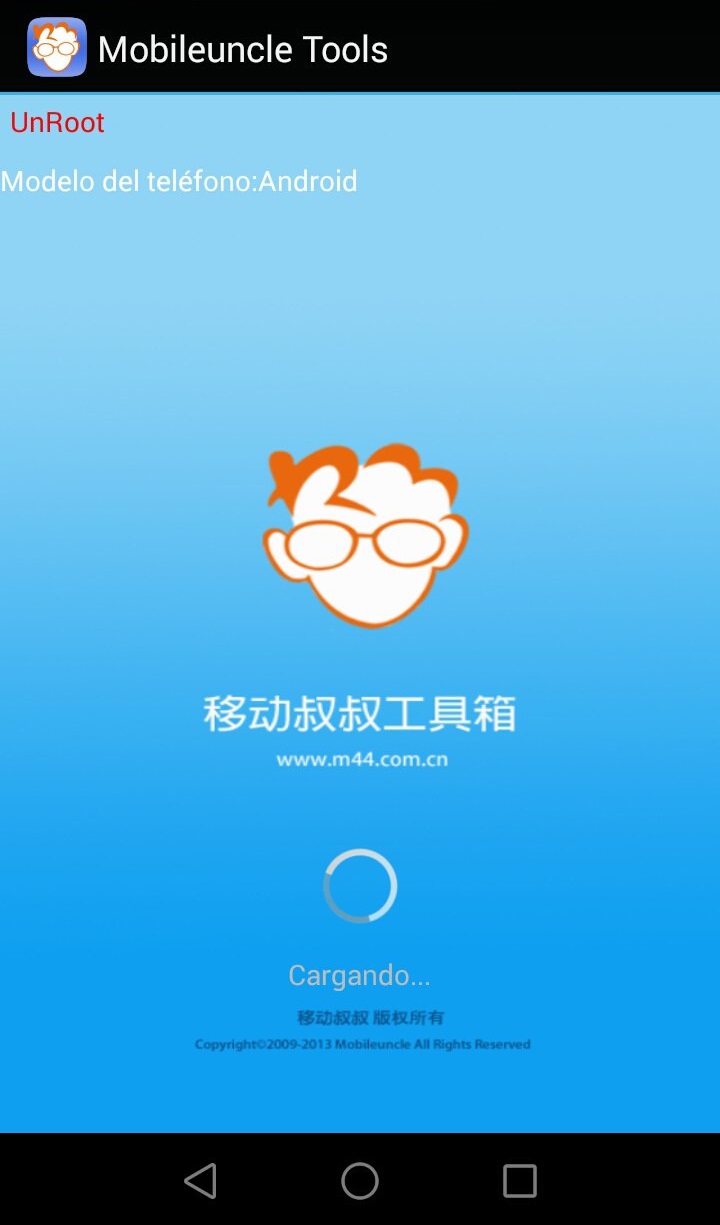The height and width of the screenshot is (1225, 720).
Task: Go to the home screen
Action: point(360,1180)
